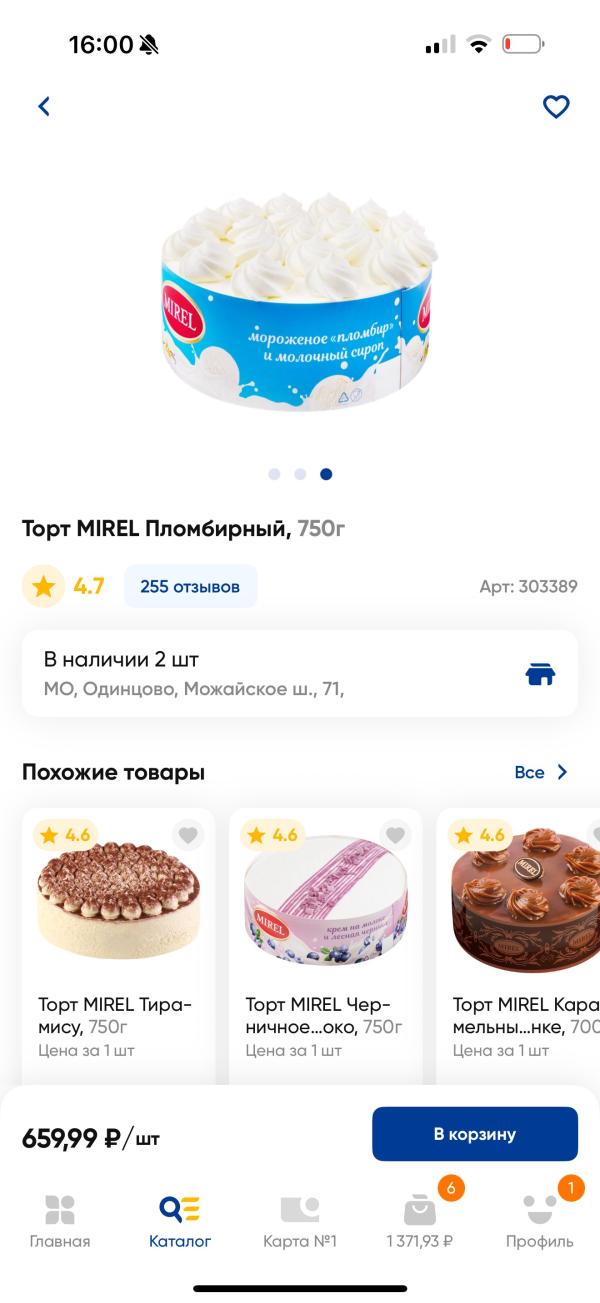Switch to the Каталог tab
Viewport: 600px width, 1303px height.
click(x=180, y=1221)
